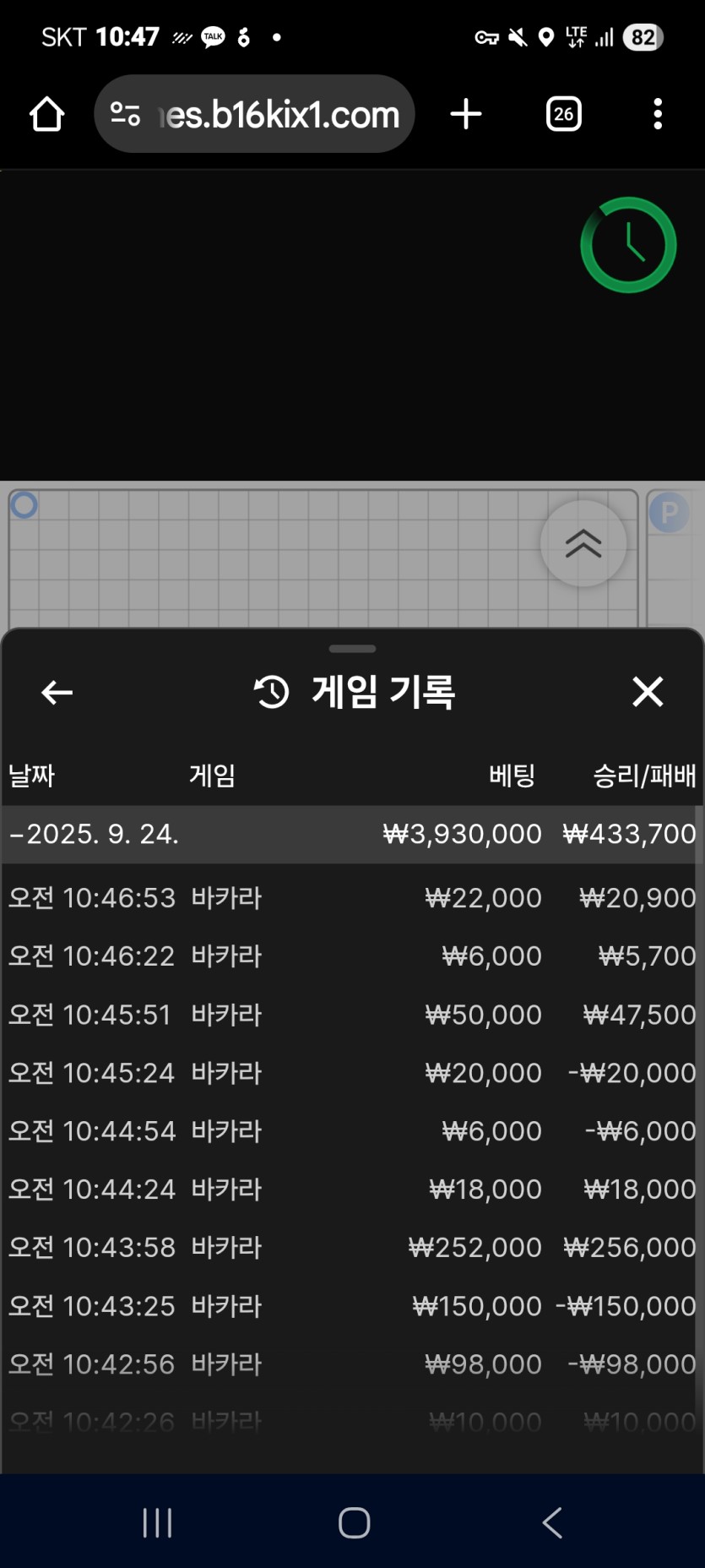Image resolution: width=705 pixels, height=1568 pixels.
Task: Close the game history panel
Action: tap(648, 692)
